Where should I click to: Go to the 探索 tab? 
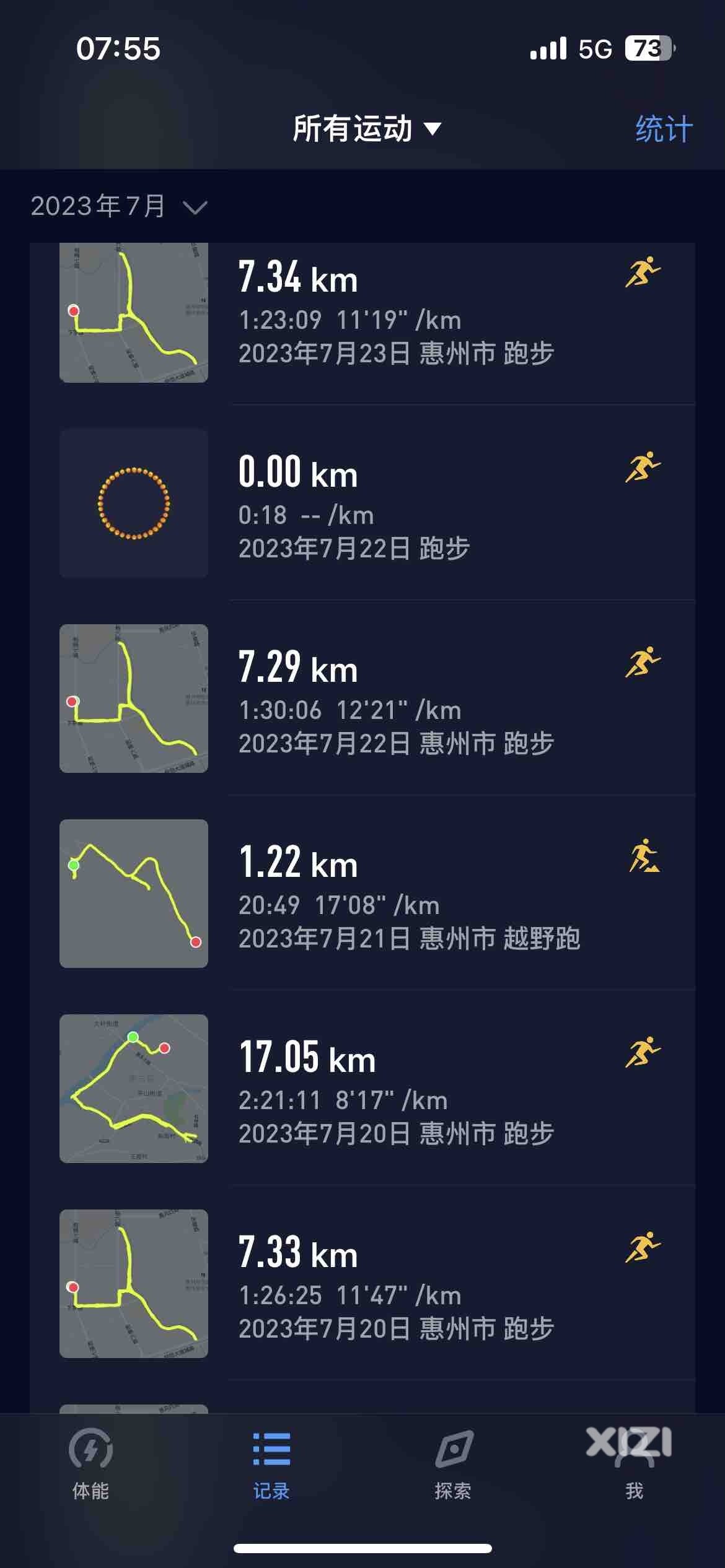(x=453, y=1463)
